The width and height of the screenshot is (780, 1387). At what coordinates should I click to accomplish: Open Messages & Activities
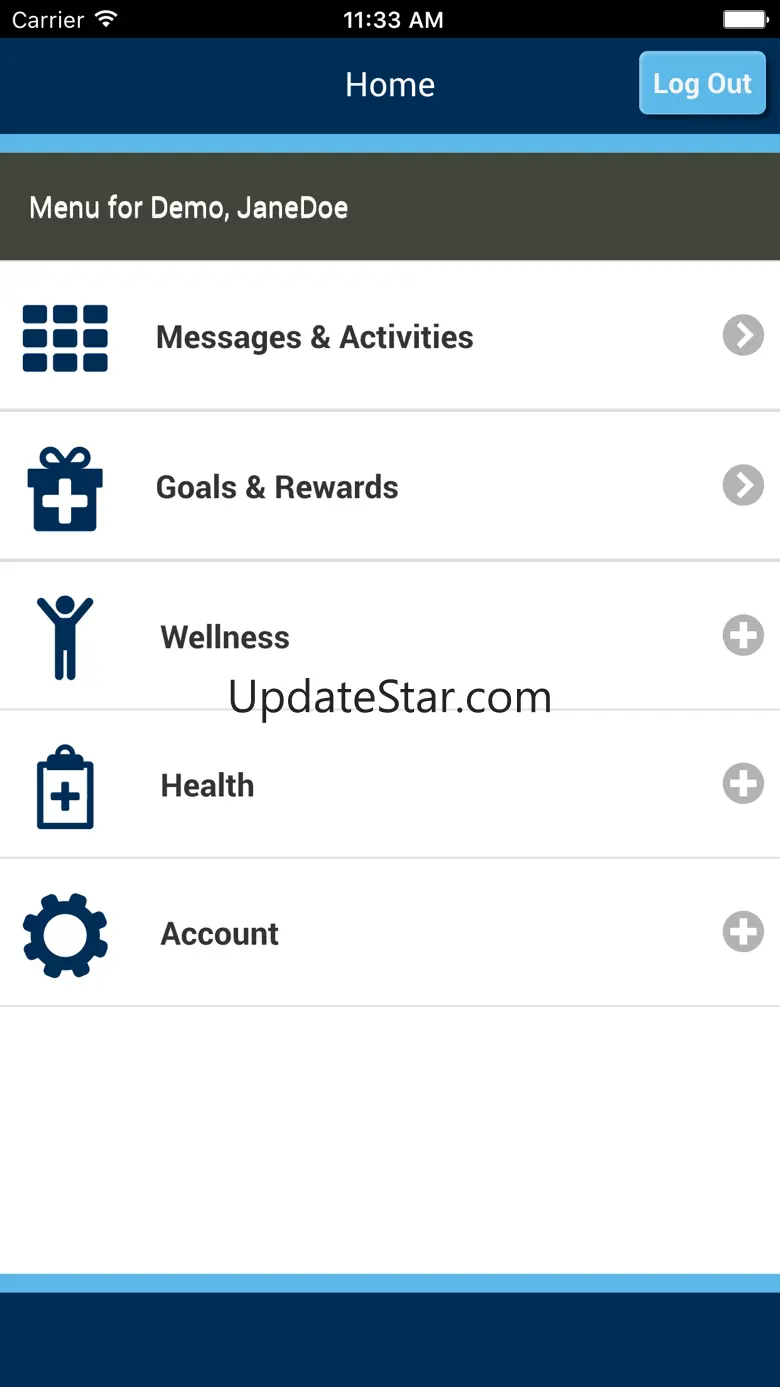point(390,336)
